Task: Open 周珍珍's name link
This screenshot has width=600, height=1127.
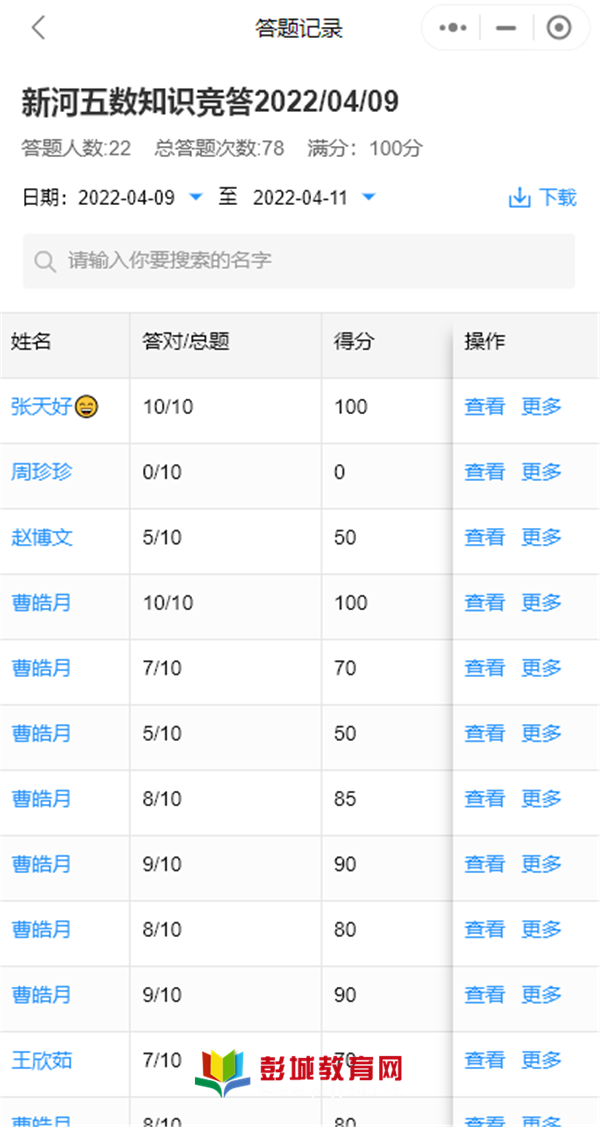Action: tap(42, 472)
